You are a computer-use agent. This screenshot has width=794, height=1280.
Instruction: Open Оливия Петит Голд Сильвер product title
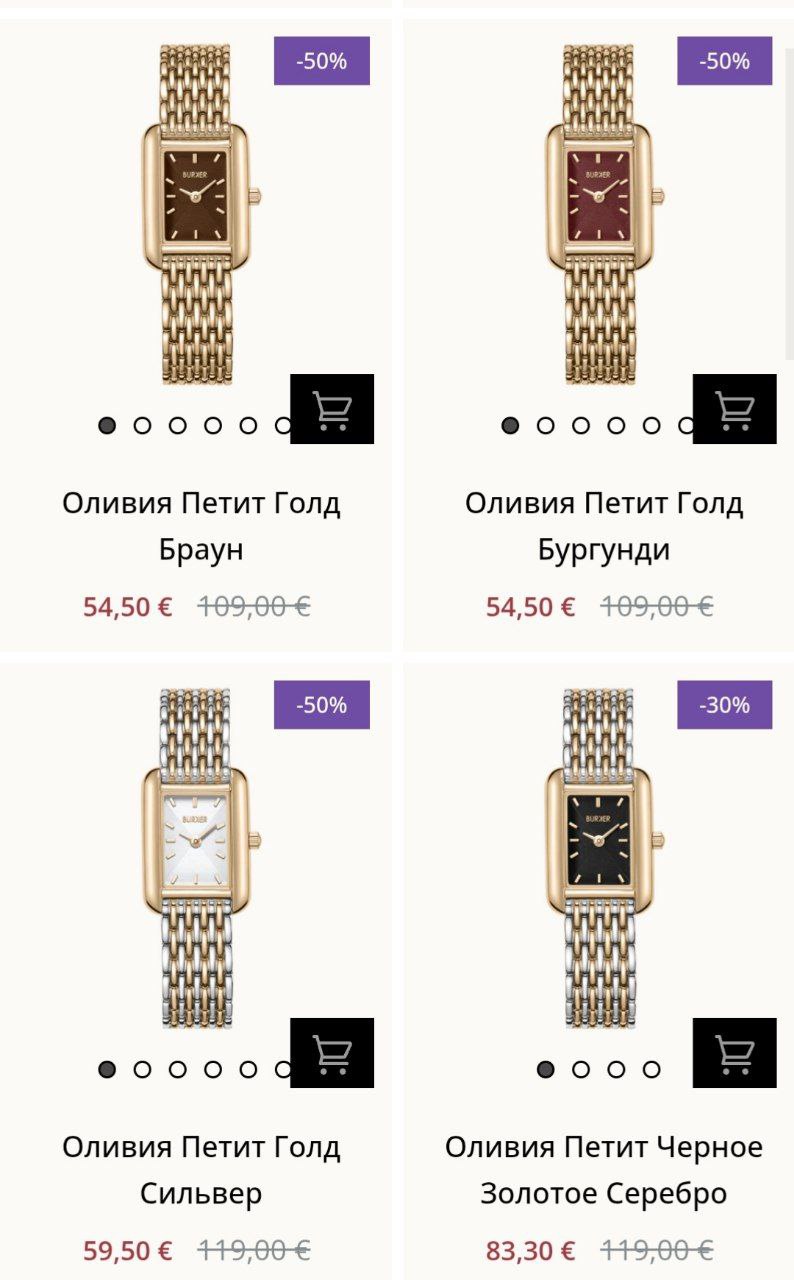coord(201,1170)
